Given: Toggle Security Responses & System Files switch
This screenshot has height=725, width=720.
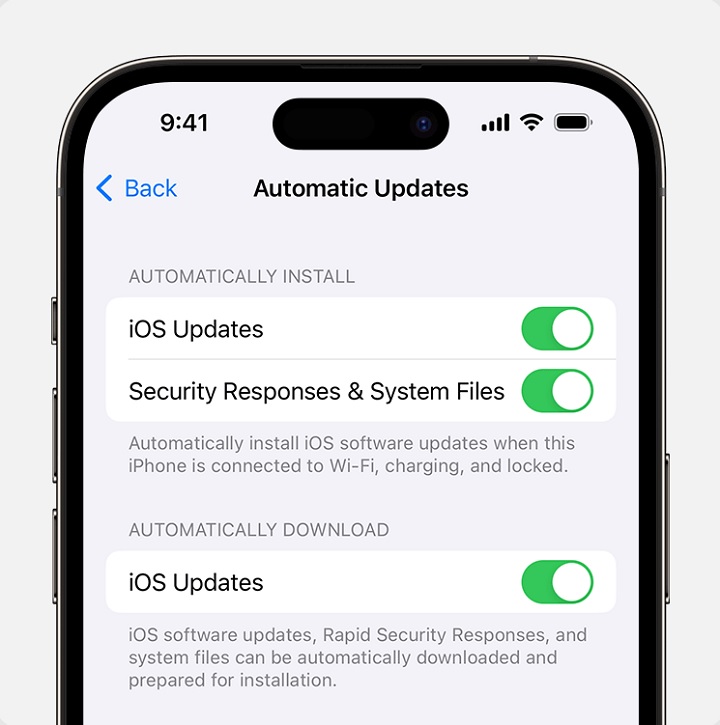Looking at the screenshot, I should (x=557, y=391).
